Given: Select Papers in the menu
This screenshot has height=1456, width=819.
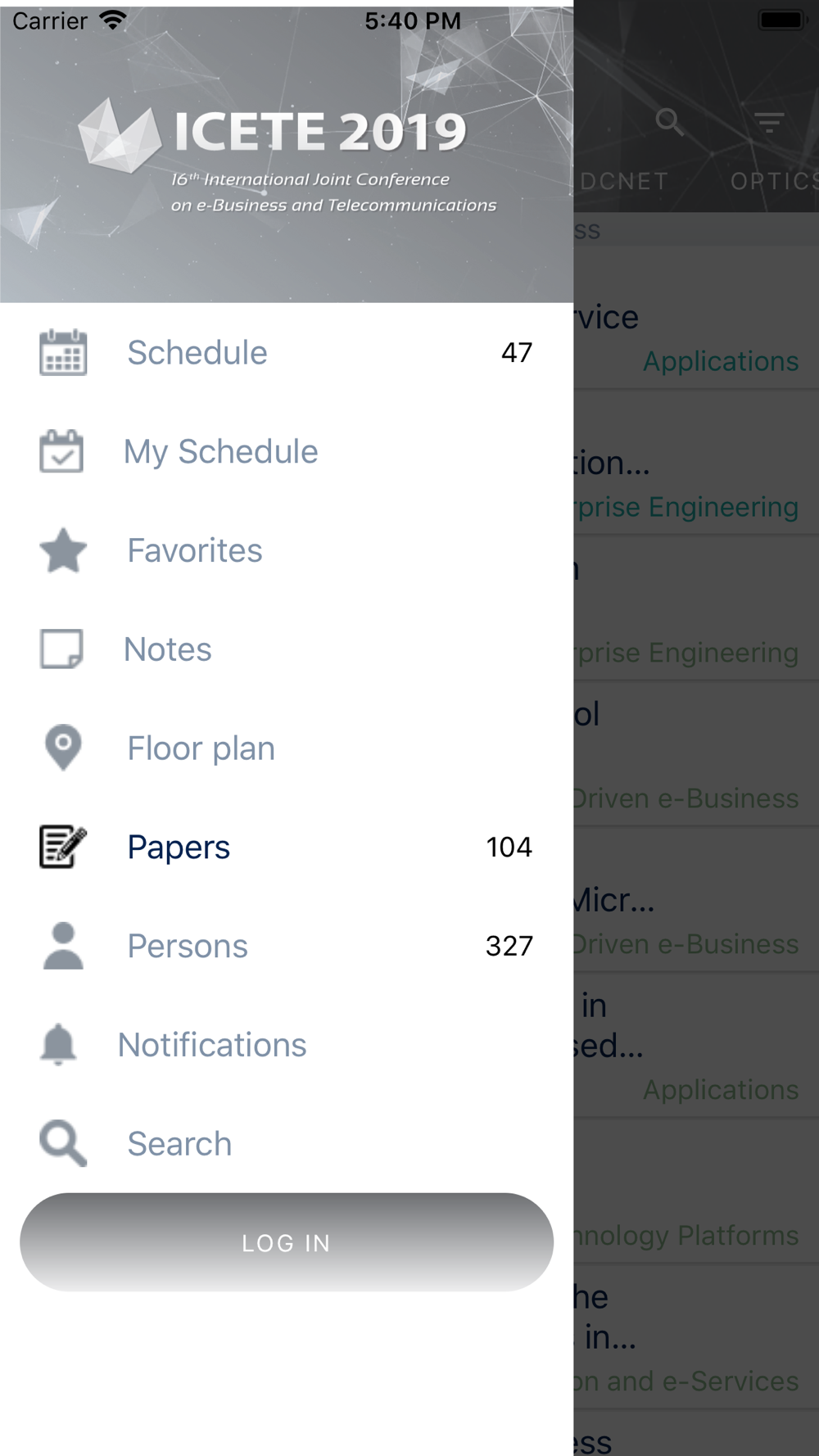Looking at the screenshot, I should tap(179, 848).
